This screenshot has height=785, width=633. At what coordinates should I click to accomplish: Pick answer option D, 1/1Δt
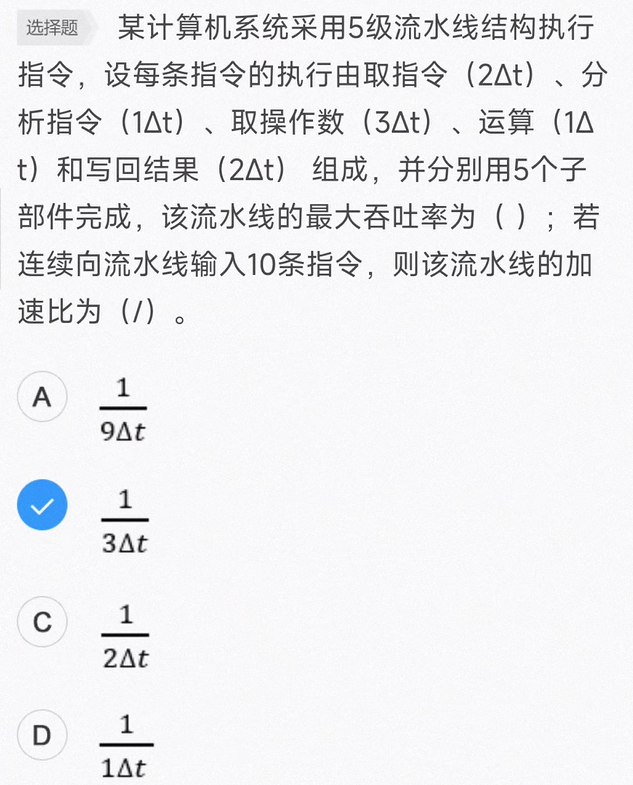(x=42, y=736)
